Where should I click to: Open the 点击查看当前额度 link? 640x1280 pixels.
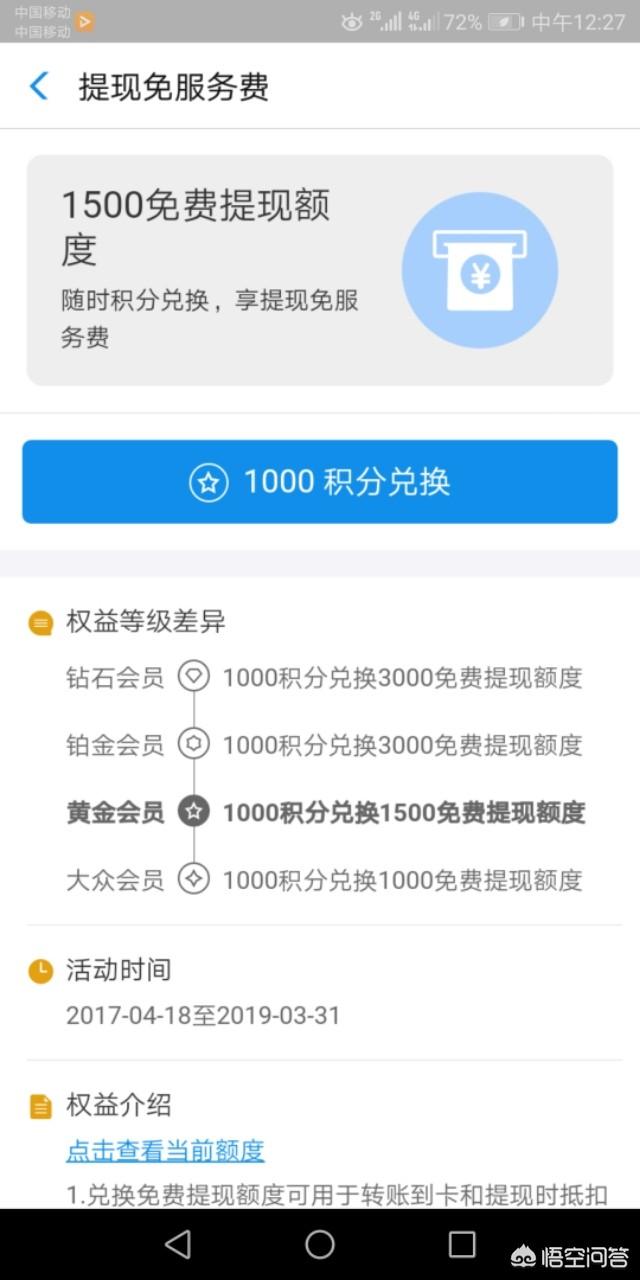pyautogui.click(x=165, y=1150)
